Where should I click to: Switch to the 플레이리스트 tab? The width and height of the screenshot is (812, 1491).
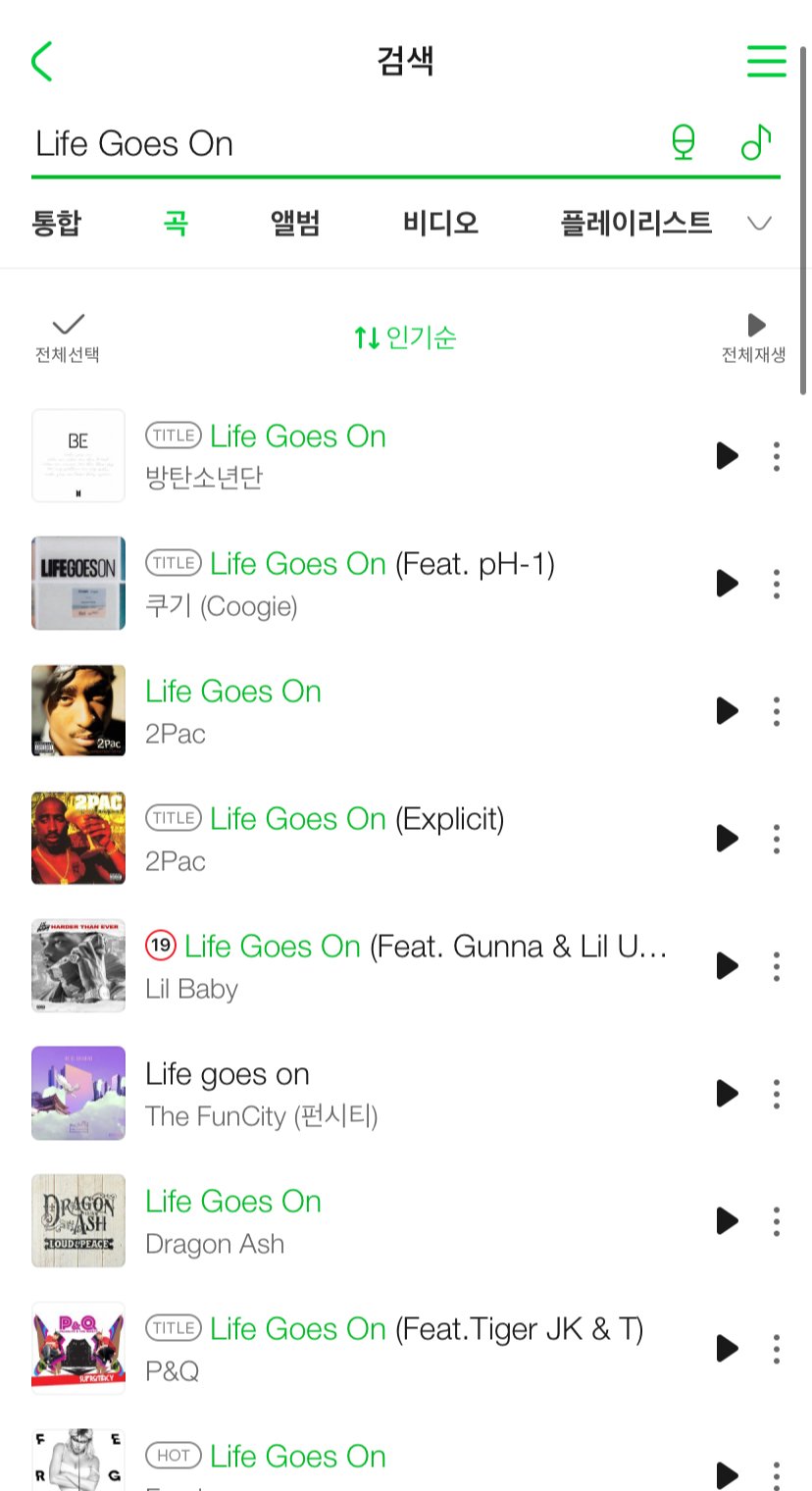(x=635, y=224)
